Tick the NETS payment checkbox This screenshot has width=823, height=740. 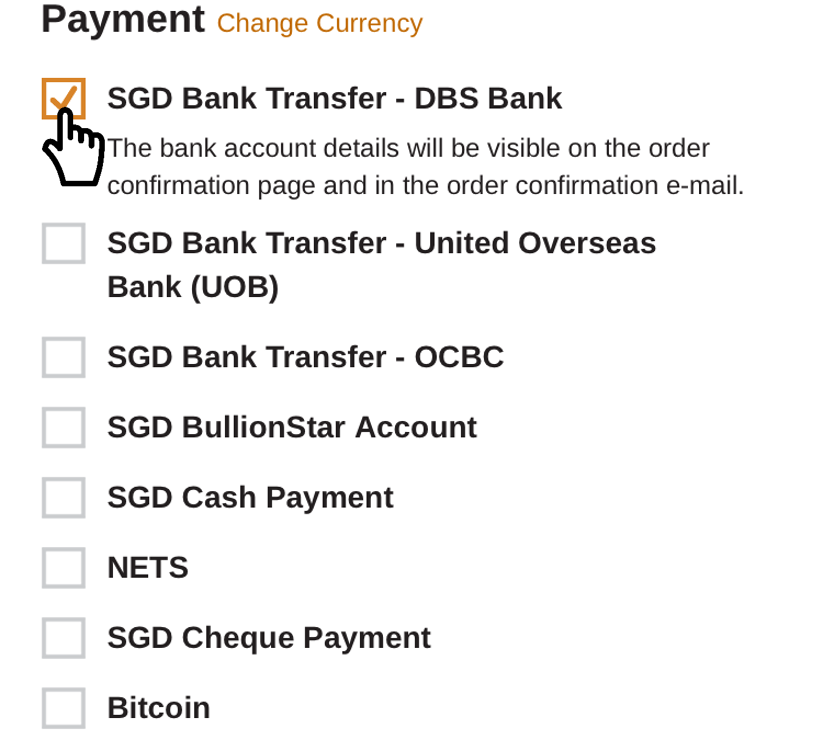point(63,568)
